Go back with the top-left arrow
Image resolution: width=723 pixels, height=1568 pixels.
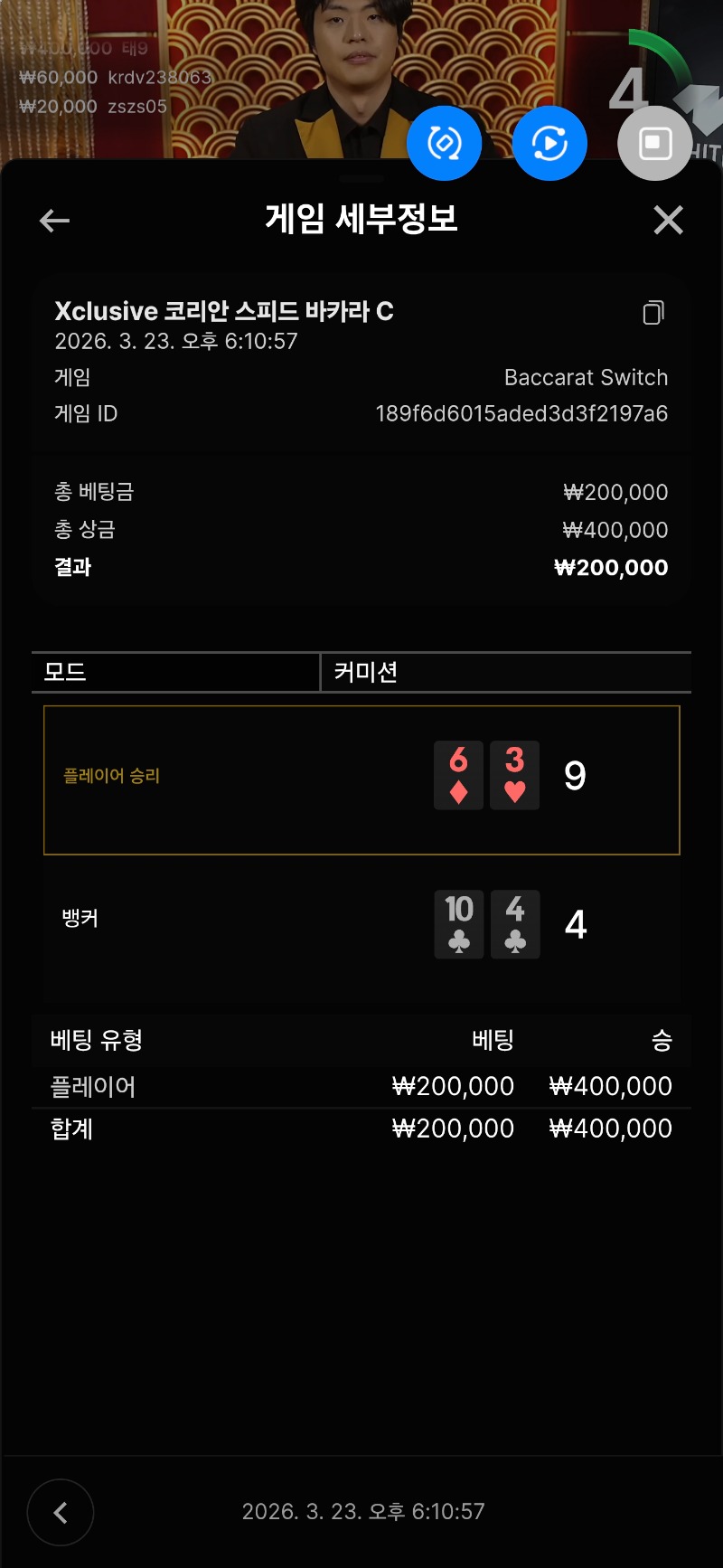click(x=55, y=220)
